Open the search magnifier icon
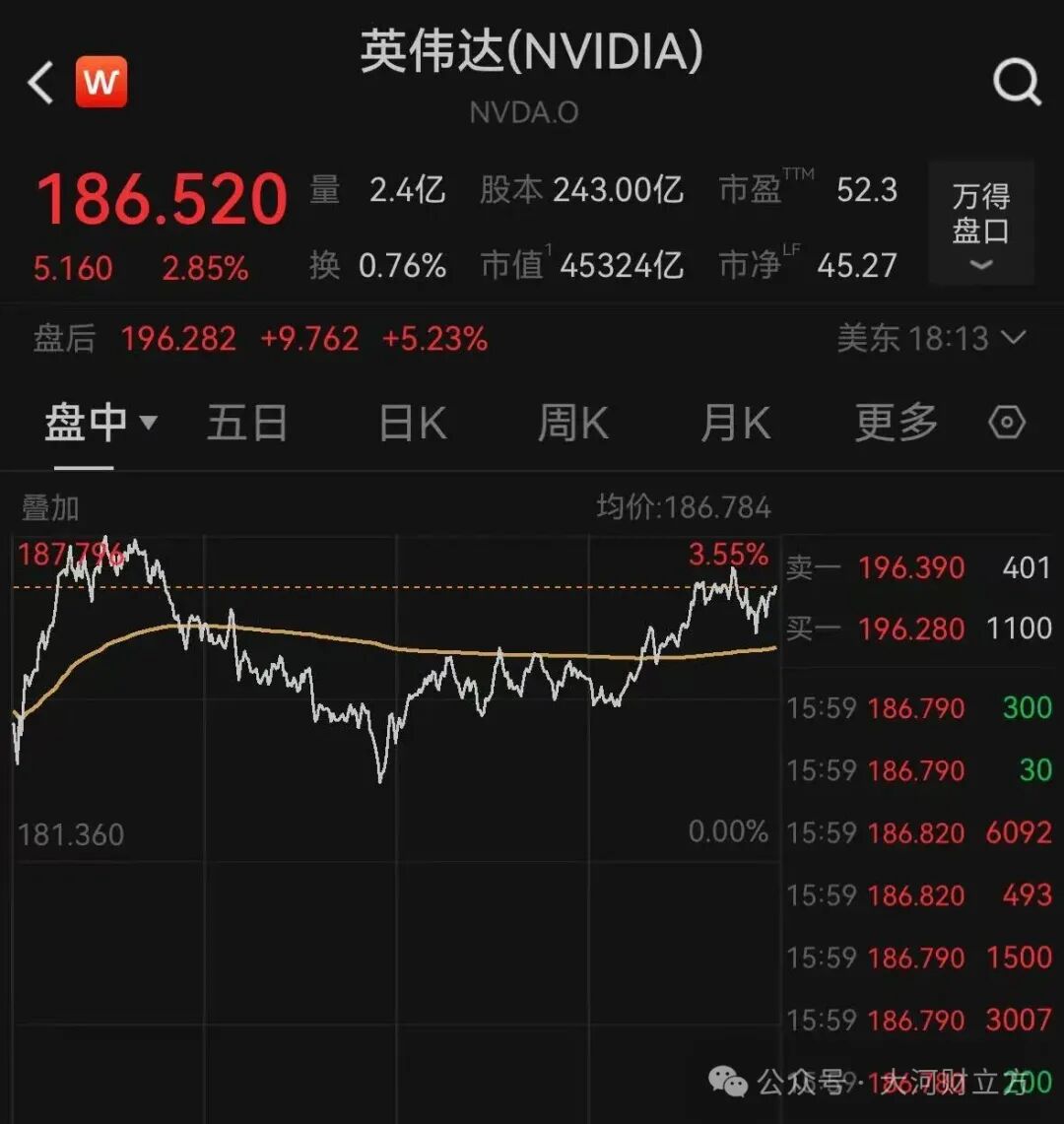This screenshot has width=1064, height=1124. [1016, 83]
